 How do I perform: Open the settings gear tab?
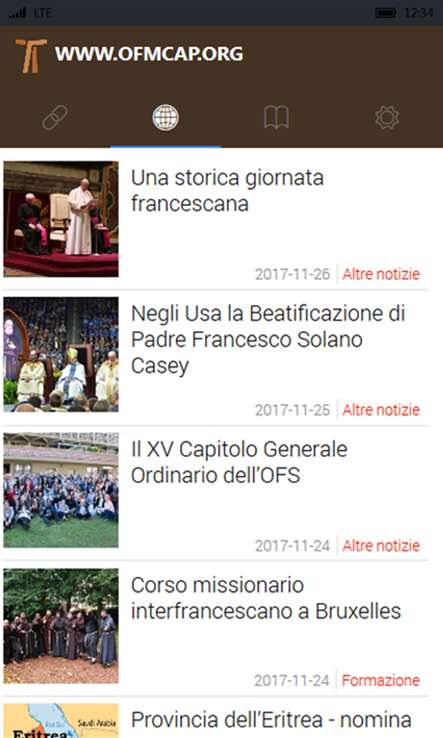click(x=387, y=118)
